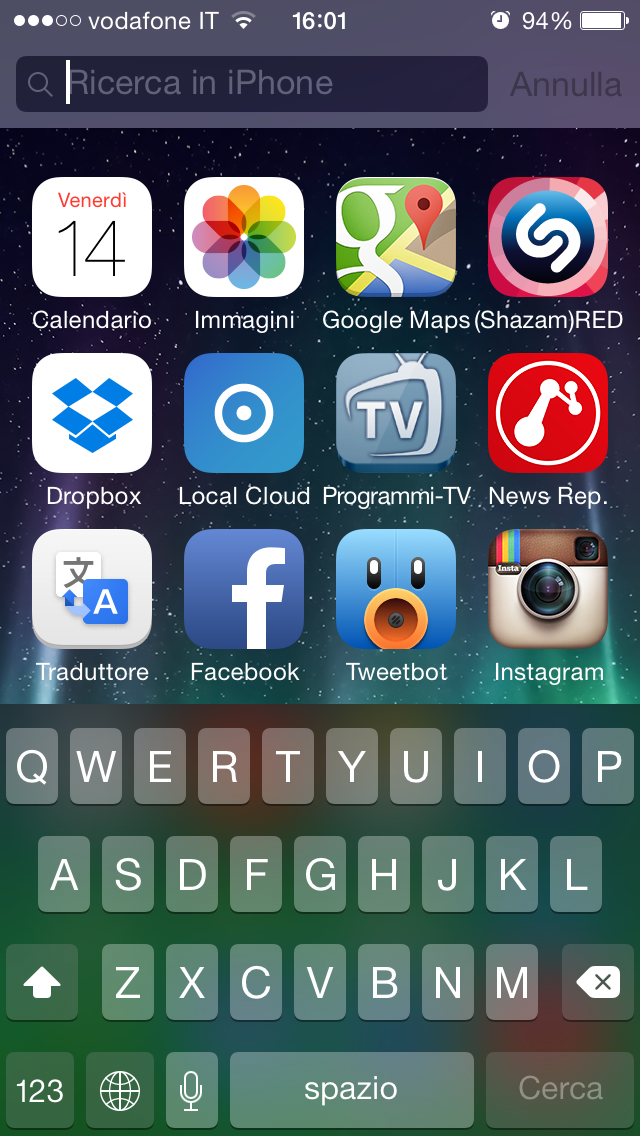Launch Google Maps

[396, 238]
